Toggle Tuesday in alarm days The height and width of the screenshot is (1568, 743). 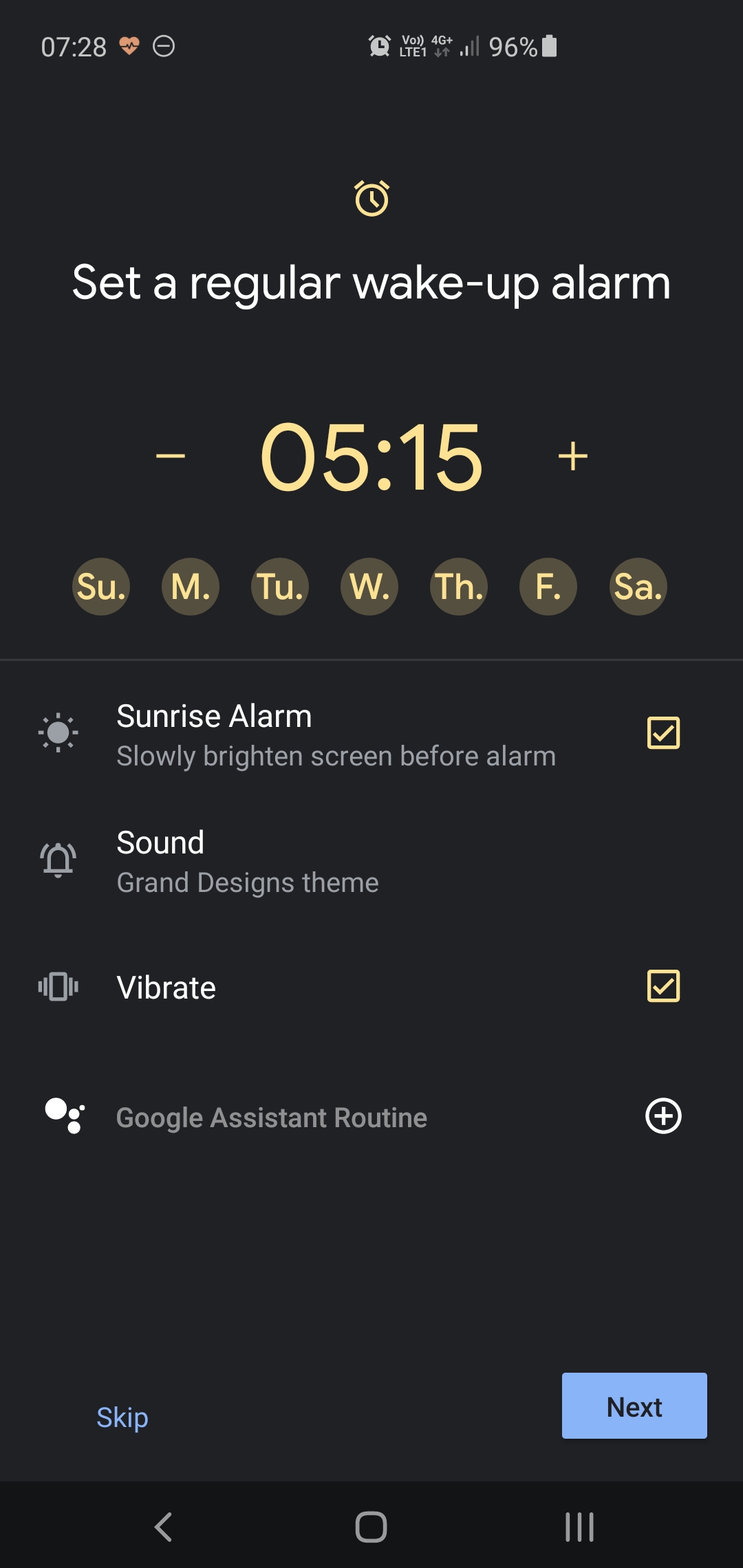280,587
